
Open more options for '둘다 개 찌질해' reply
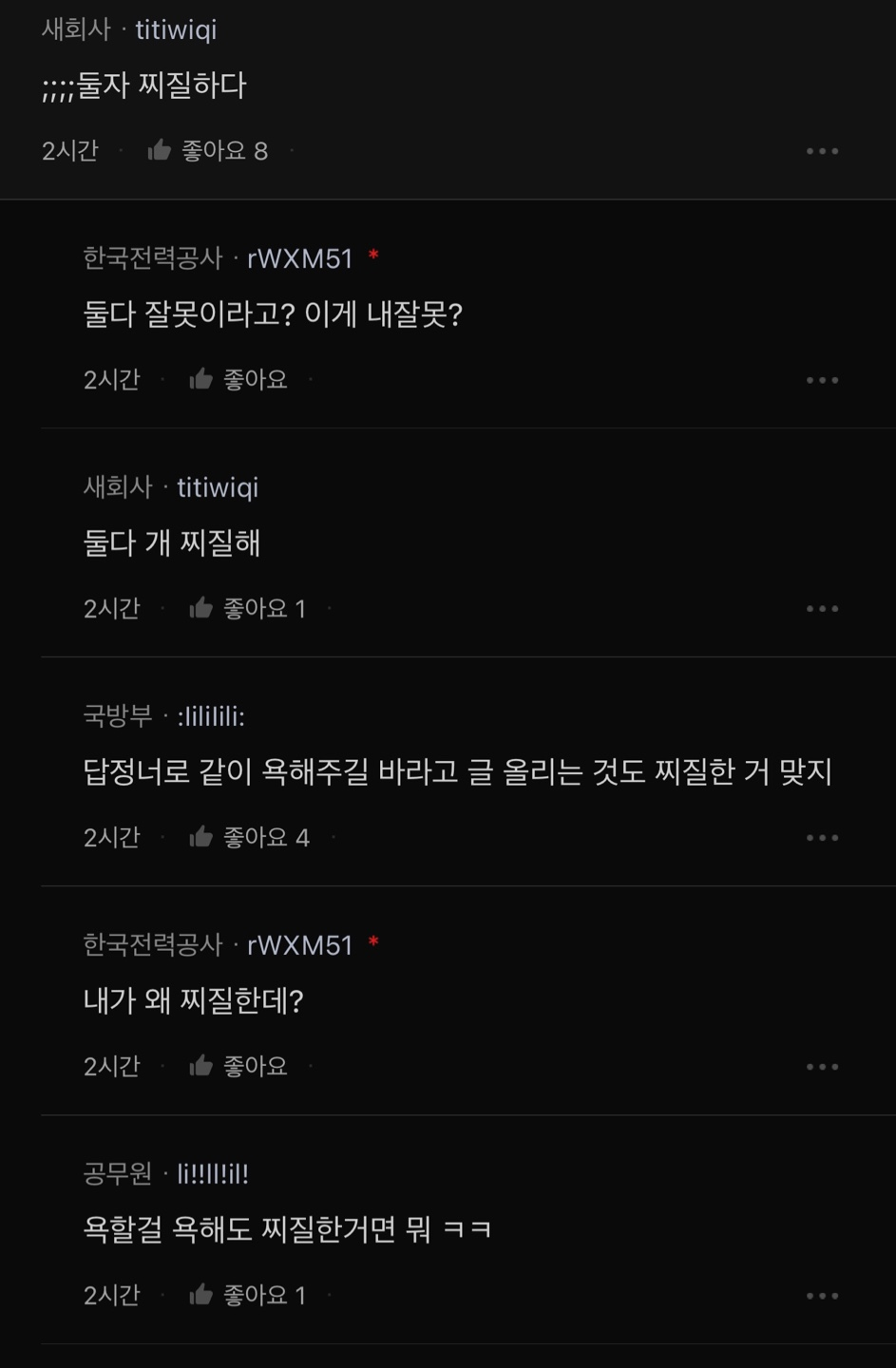822,609
